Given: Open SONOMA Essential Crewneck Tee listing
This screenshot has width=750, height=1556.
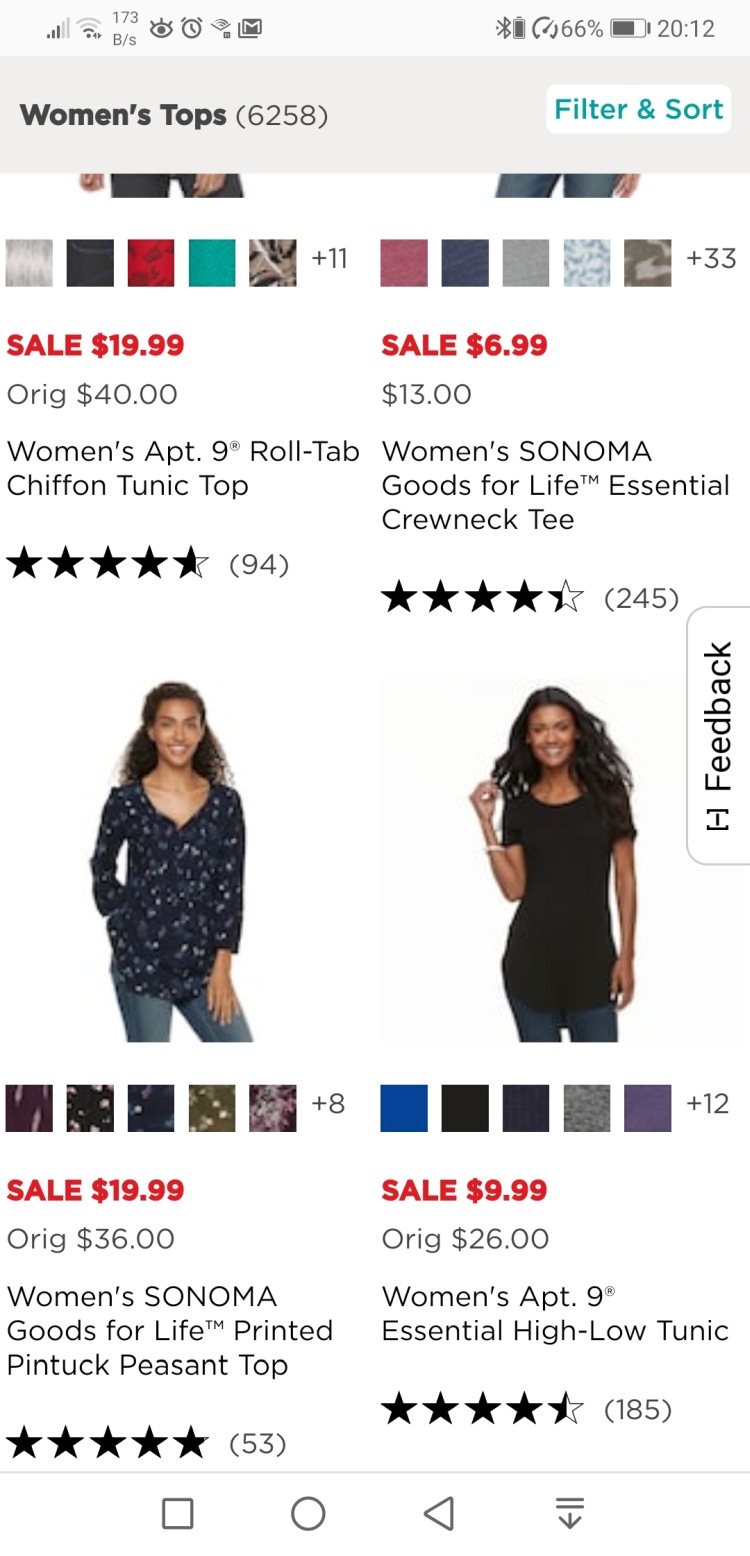Looking at the screenshot, I should click(555, 485).
